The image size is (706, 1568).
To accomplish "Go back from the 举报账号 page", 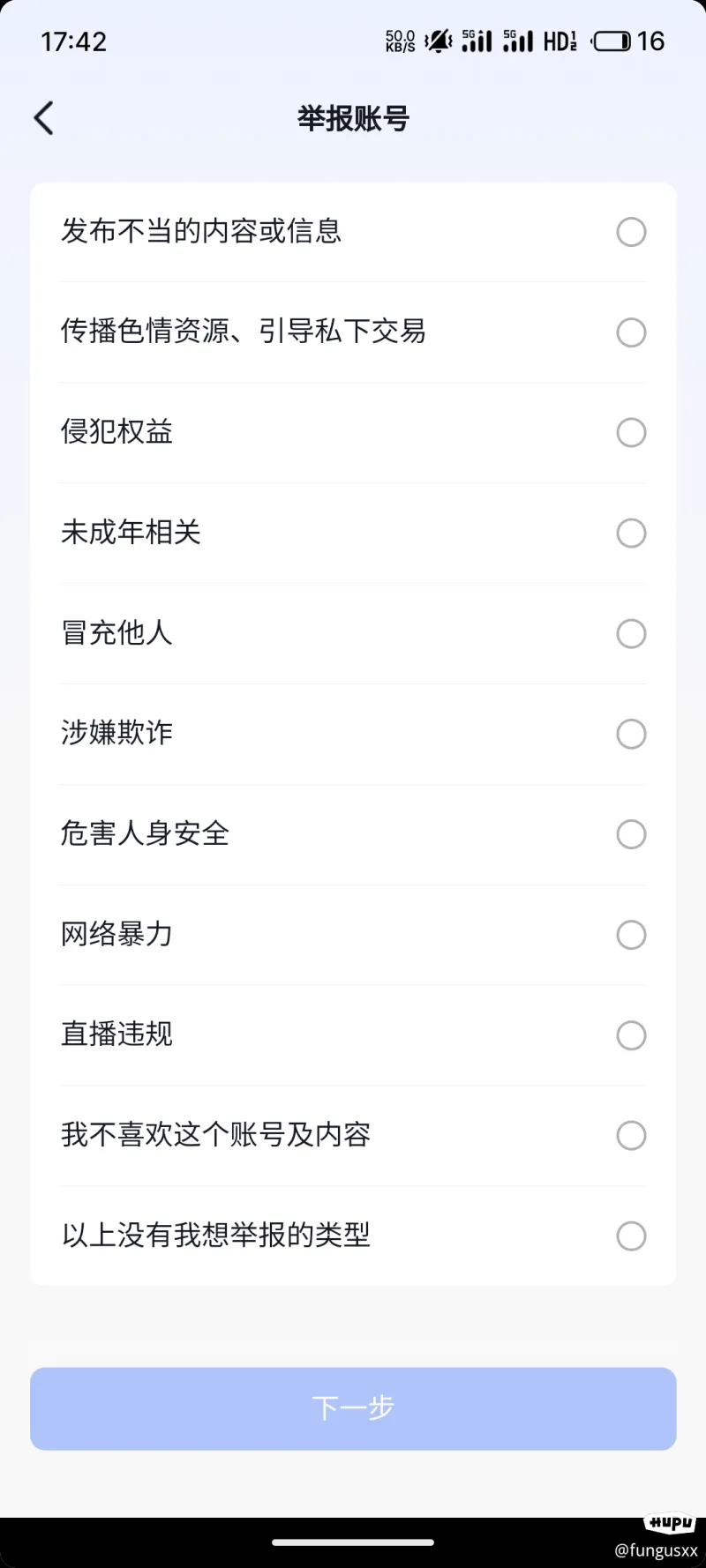I will (x=44, y=118).
